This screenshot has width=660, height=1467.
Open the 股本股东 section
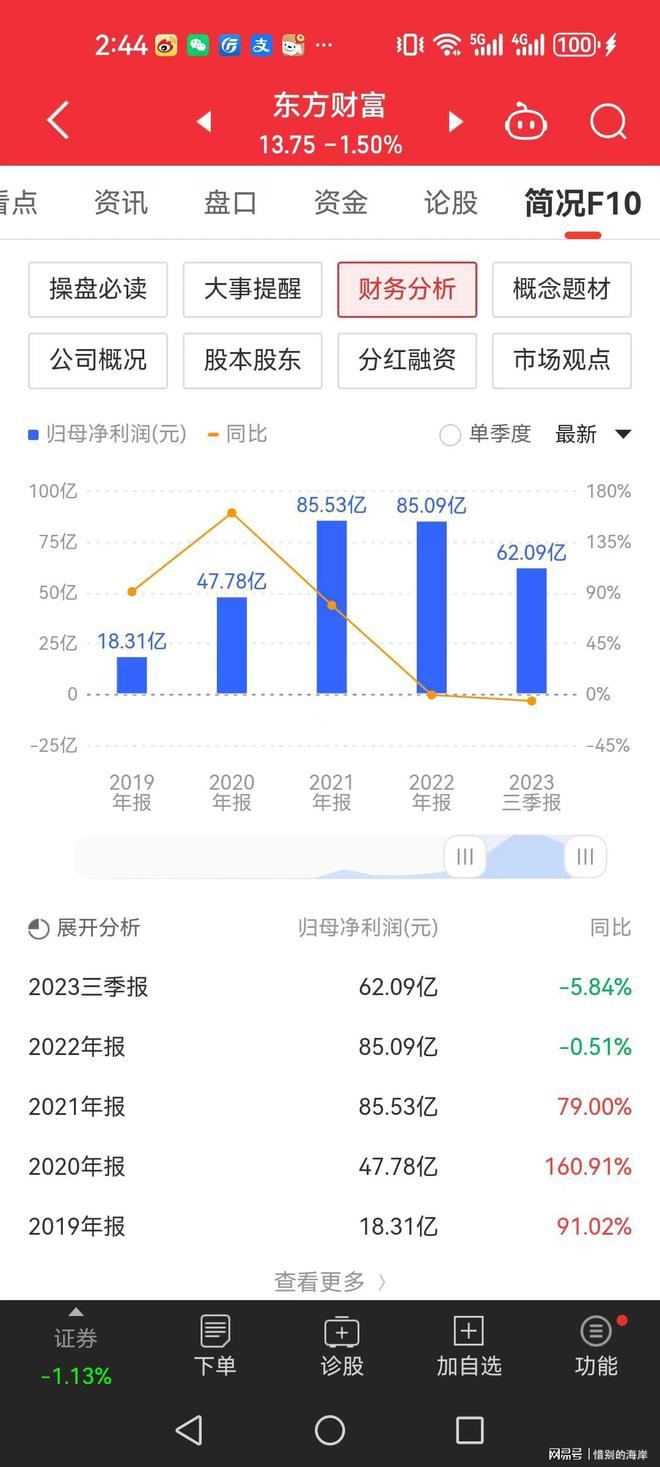(x=252, y=360)
